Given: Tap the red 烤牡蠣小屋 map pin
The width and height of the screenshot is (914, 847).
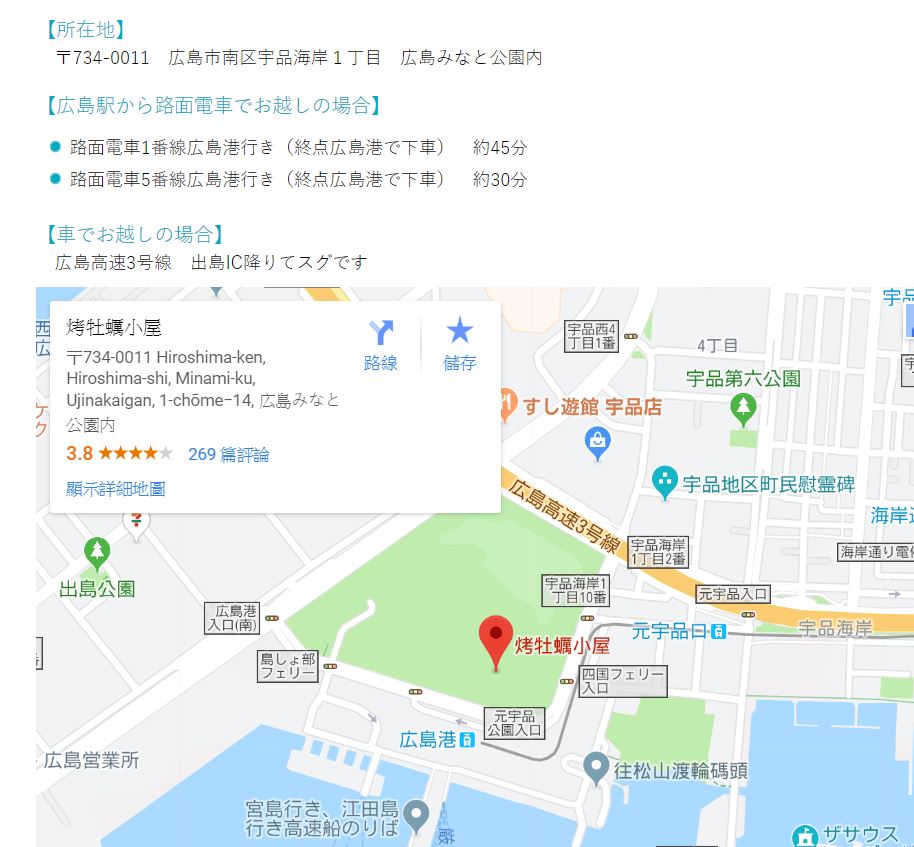Looking at the screenshot, I should [x=495, y=640].
